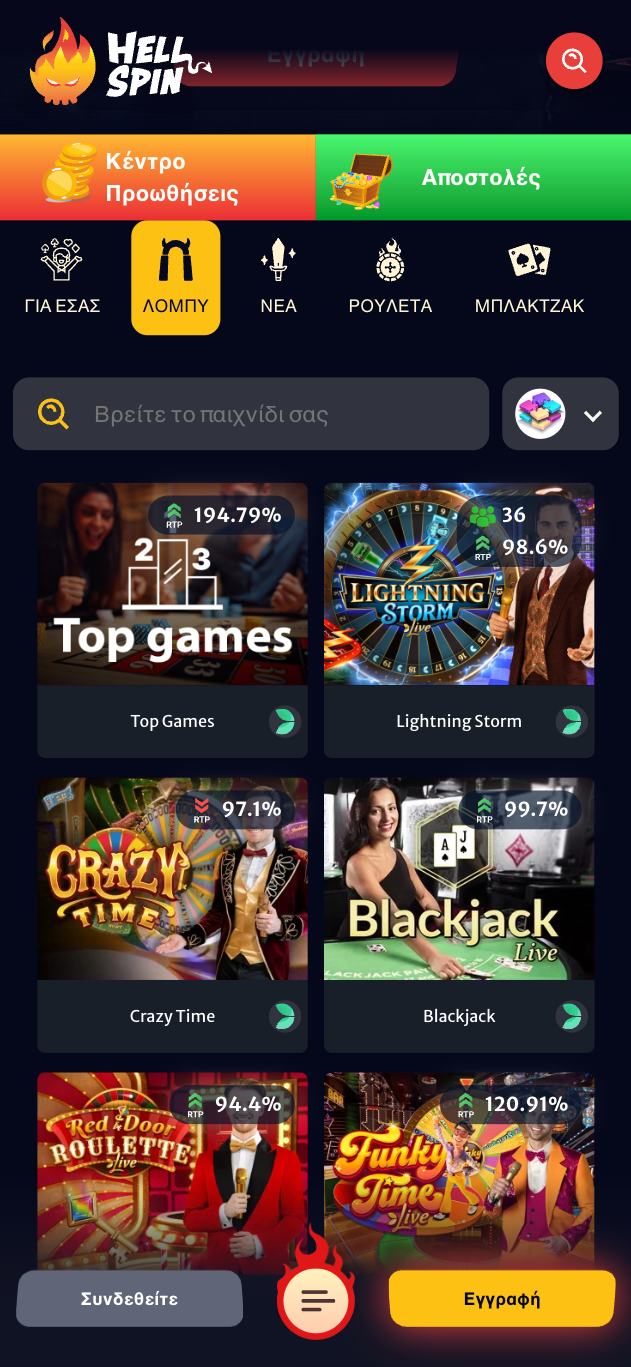
Task: Select the ΛΟΜΠΥ tab
Action: click(175, 278)
